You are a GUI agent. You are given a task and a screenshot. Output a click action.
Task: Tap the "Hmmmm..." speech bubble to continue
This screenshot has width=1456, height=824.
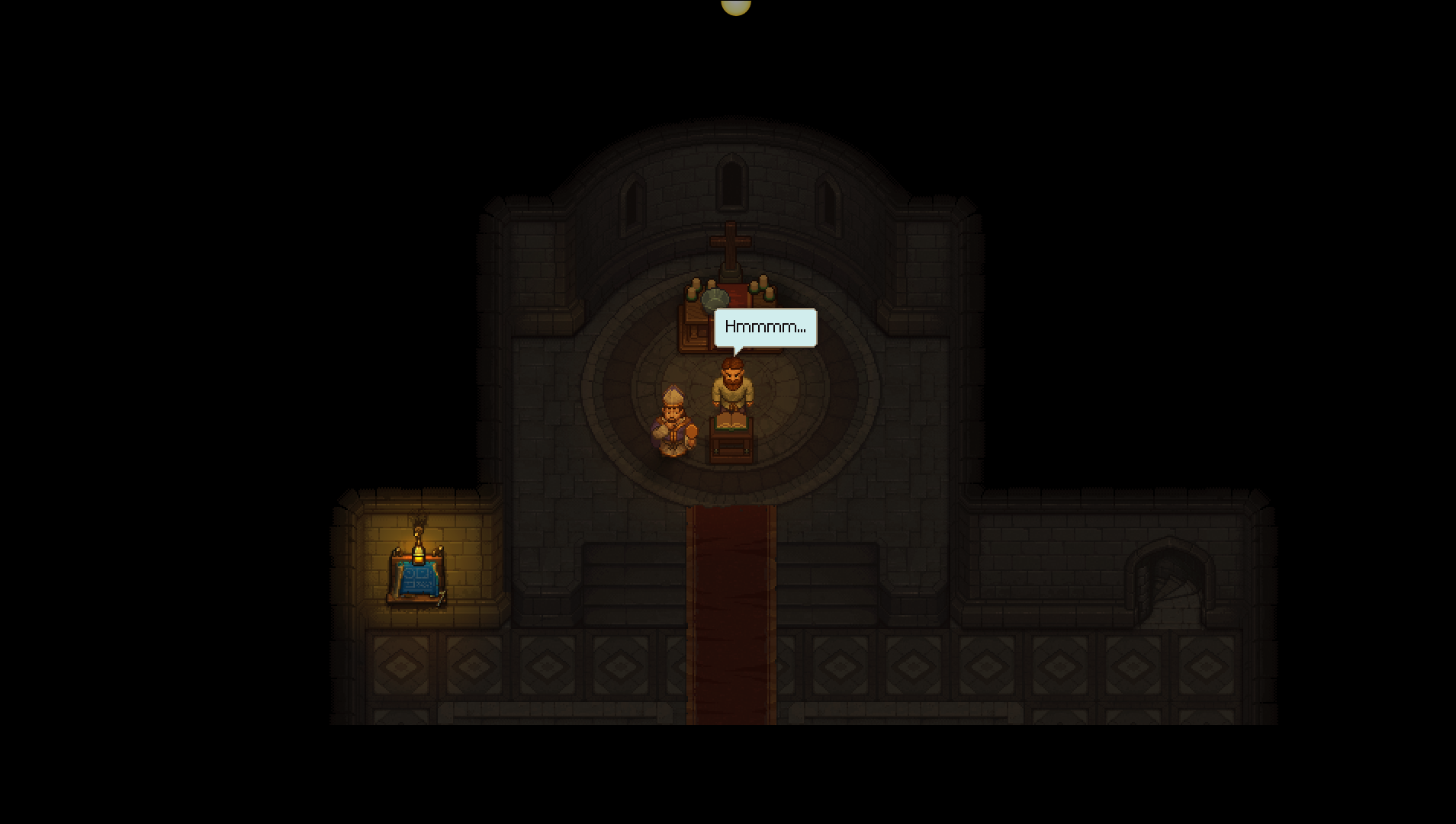coord(765,328)
